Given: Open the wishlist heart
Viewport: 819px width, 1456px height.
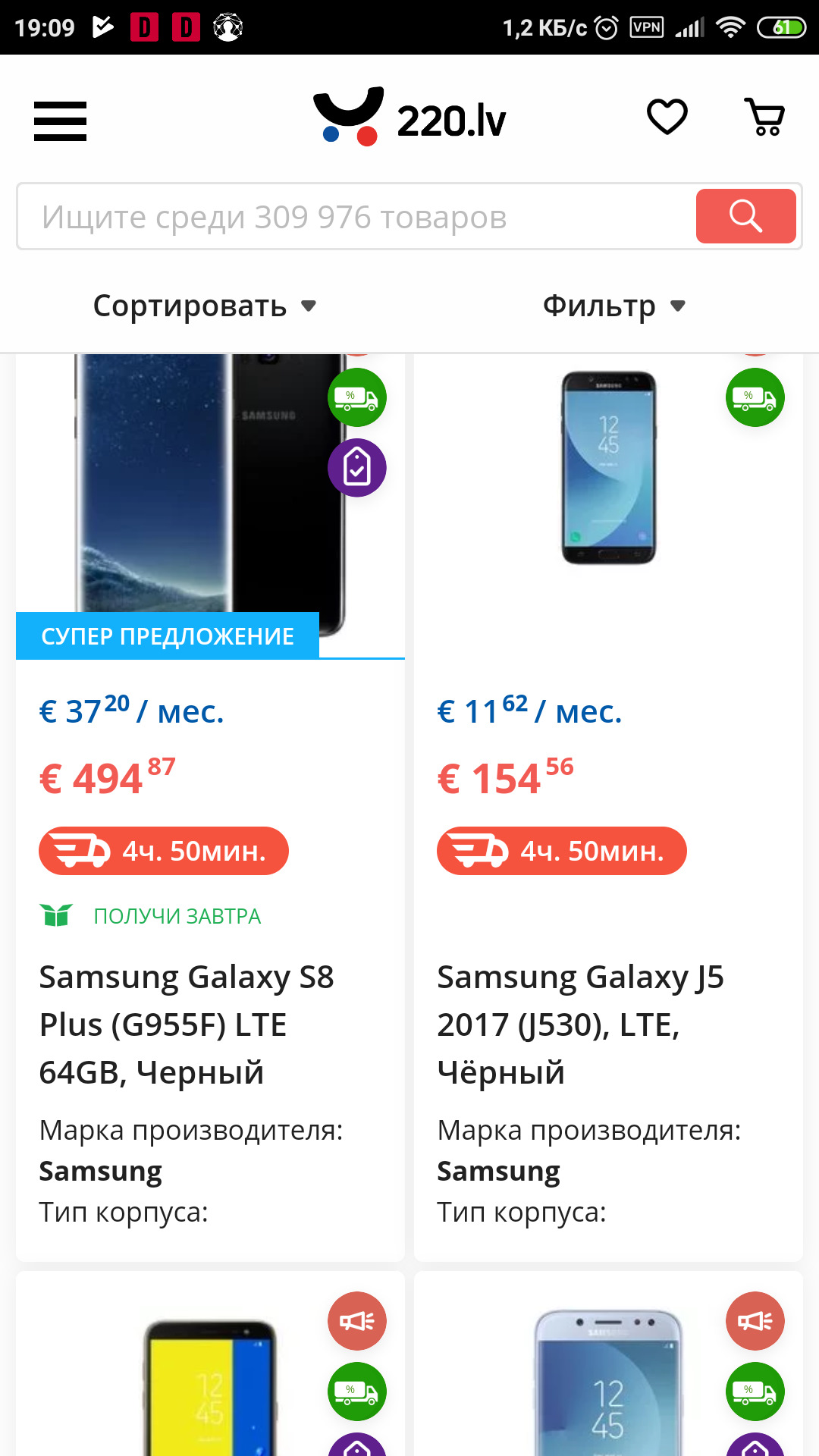Looking at the screenshot, I should click(x=667, y=118).
